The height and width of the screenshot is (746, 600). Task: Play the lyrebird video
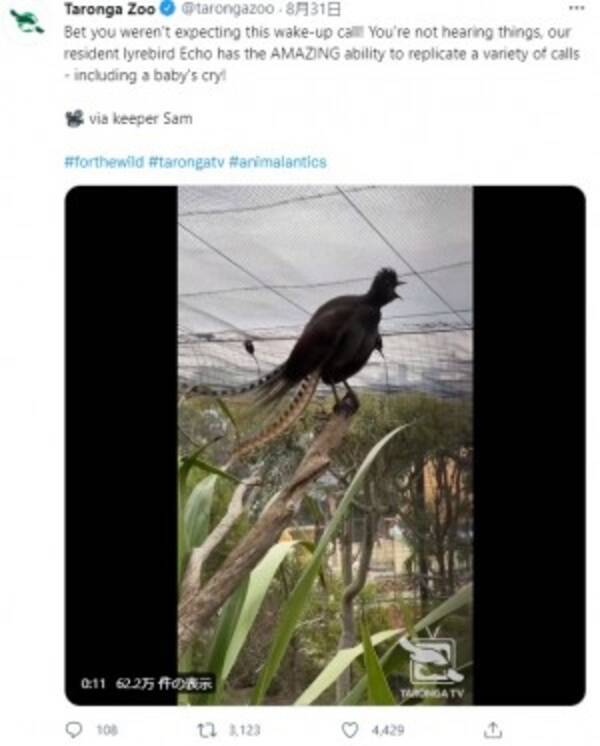325,445
